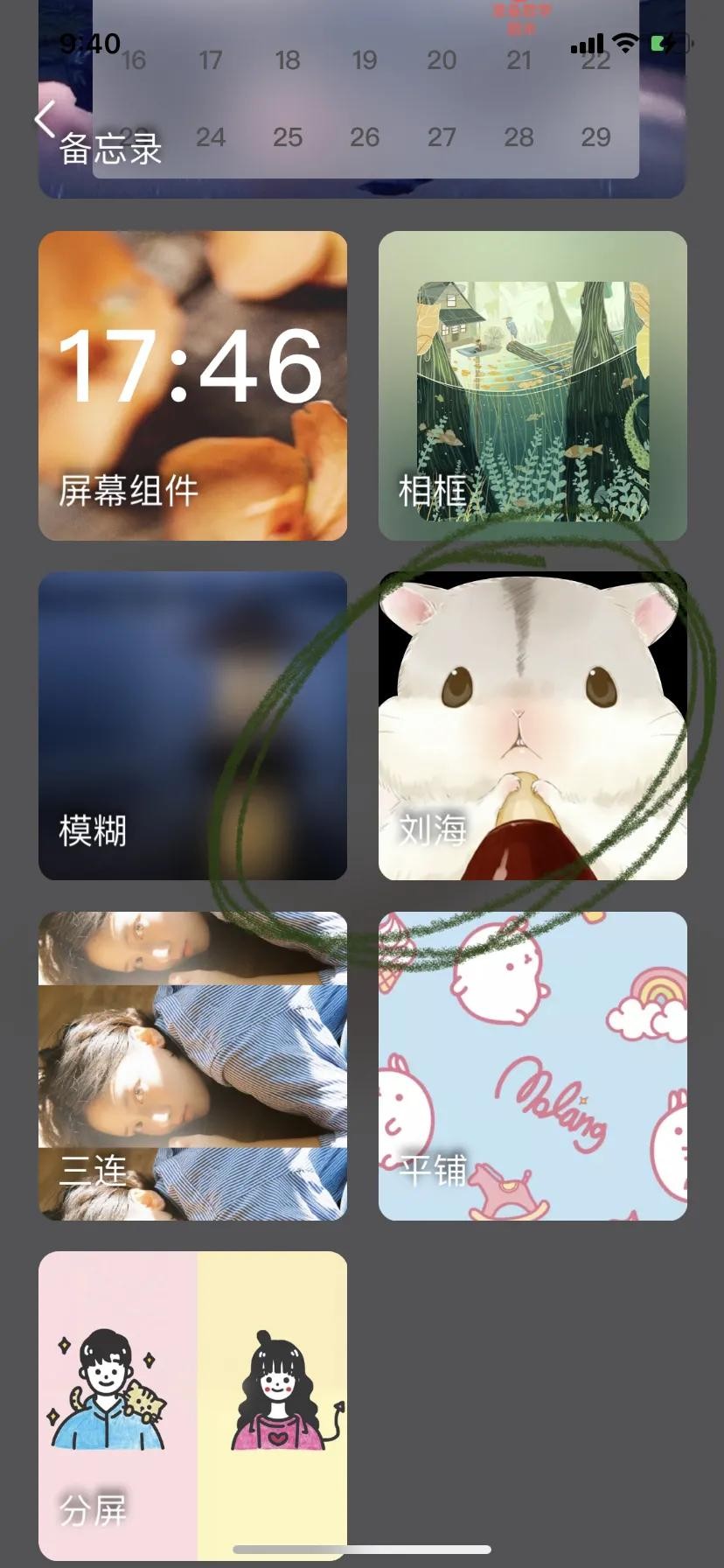Open the 刘海 hamster wallpaper card
This screenshot has width=724, height=1568.
[x=533, y=725]
